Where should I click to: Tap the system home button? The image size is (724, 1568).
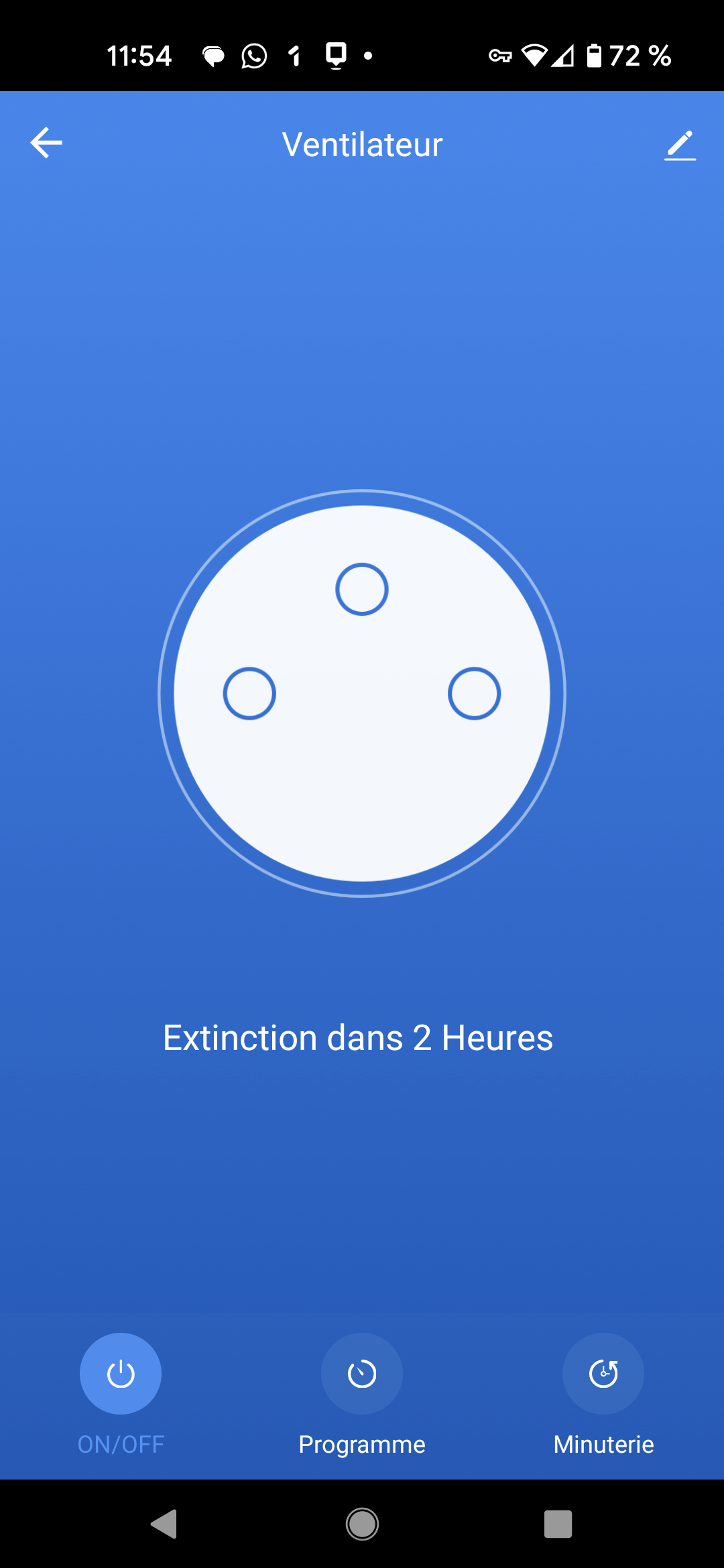pos(362,1524)
